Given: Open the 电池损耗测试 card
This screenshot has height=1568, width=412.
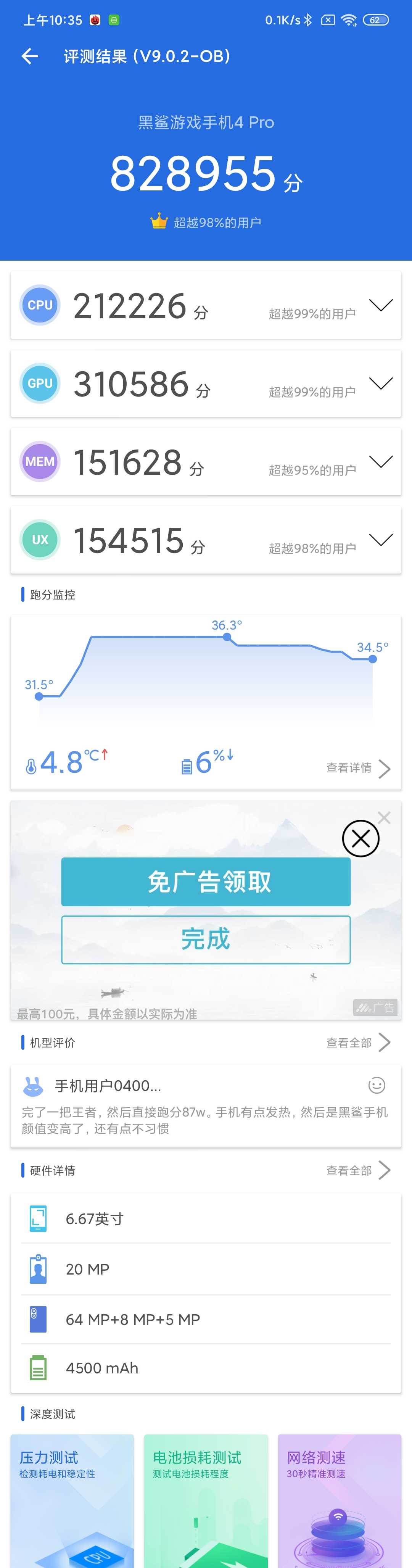Looking at the screenshot, I should 206,1500.
